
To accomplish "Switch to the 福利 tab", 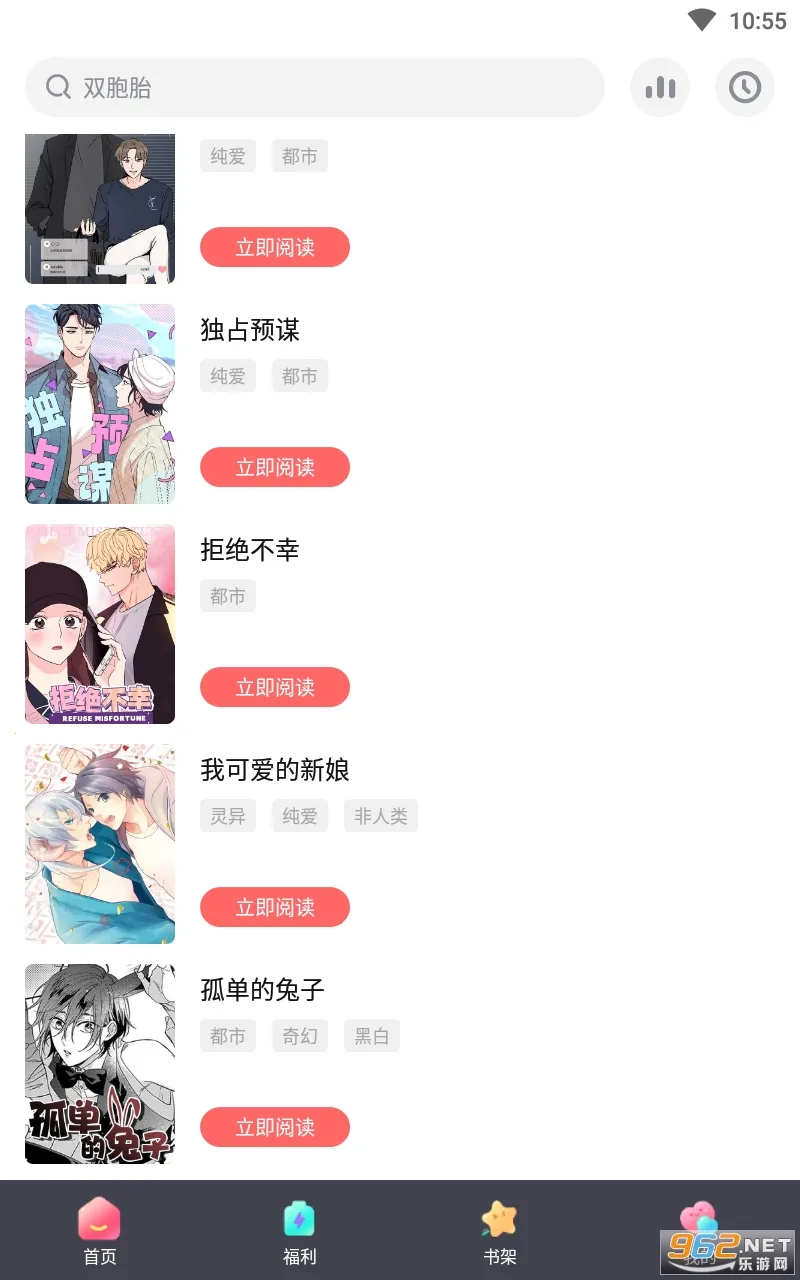I will [299, 1230].
